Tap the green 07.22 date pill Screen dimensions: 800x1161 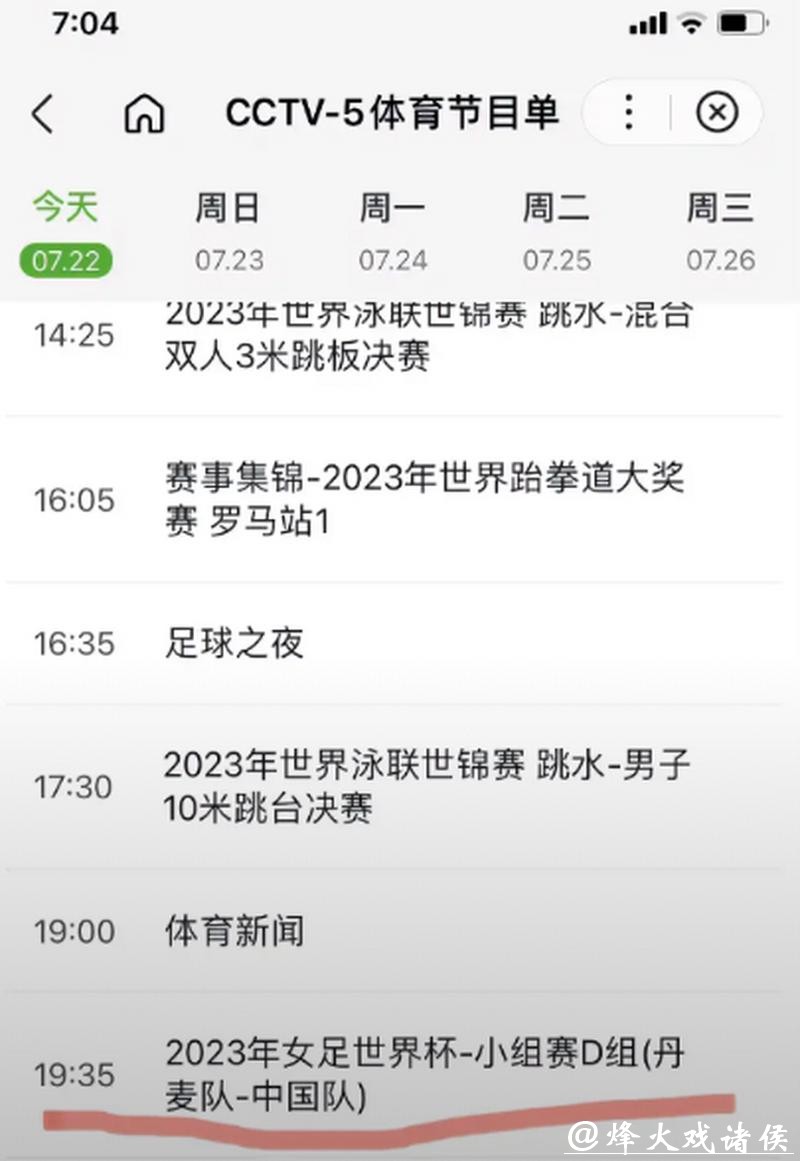click(64, 262)
